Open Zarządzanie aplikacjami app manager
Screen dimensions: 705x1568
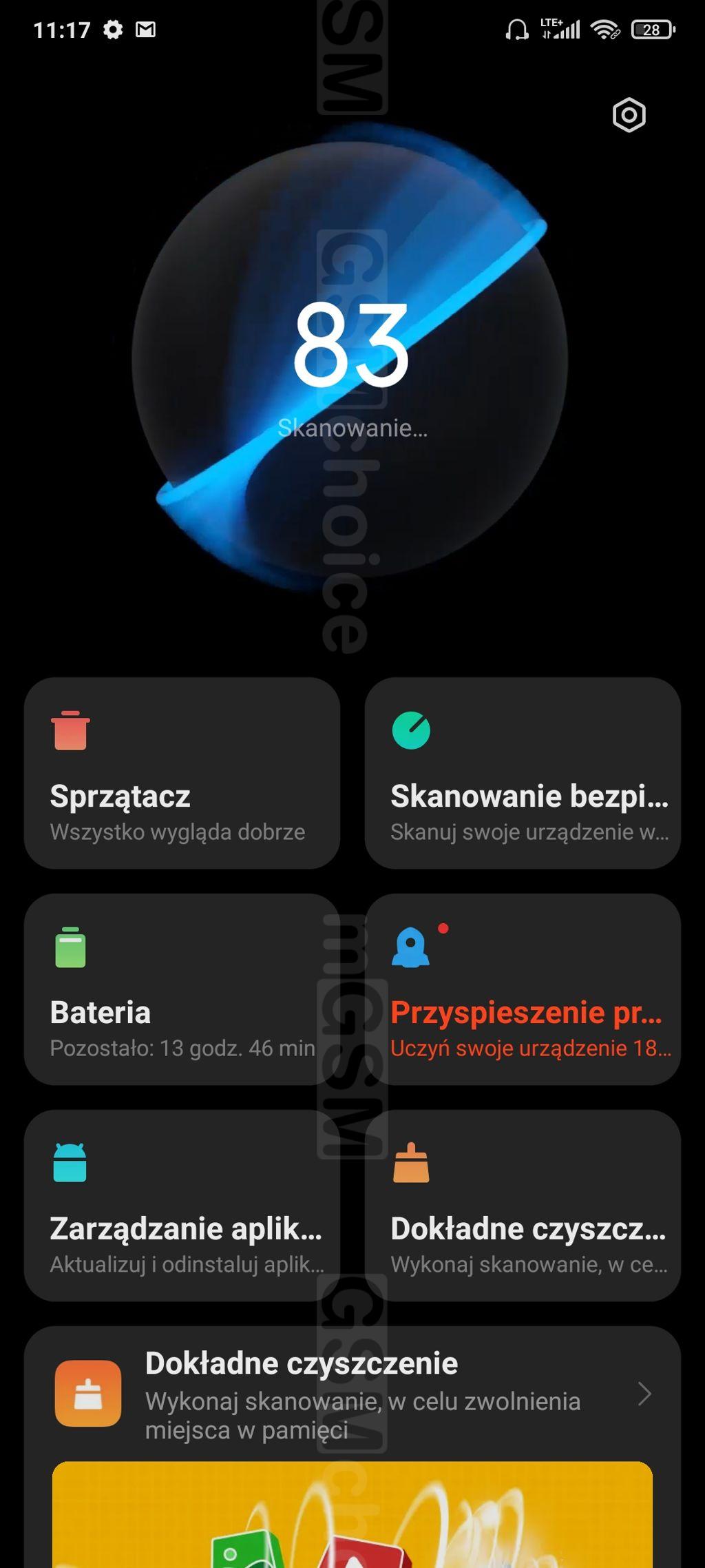[x=182, y=1205]
